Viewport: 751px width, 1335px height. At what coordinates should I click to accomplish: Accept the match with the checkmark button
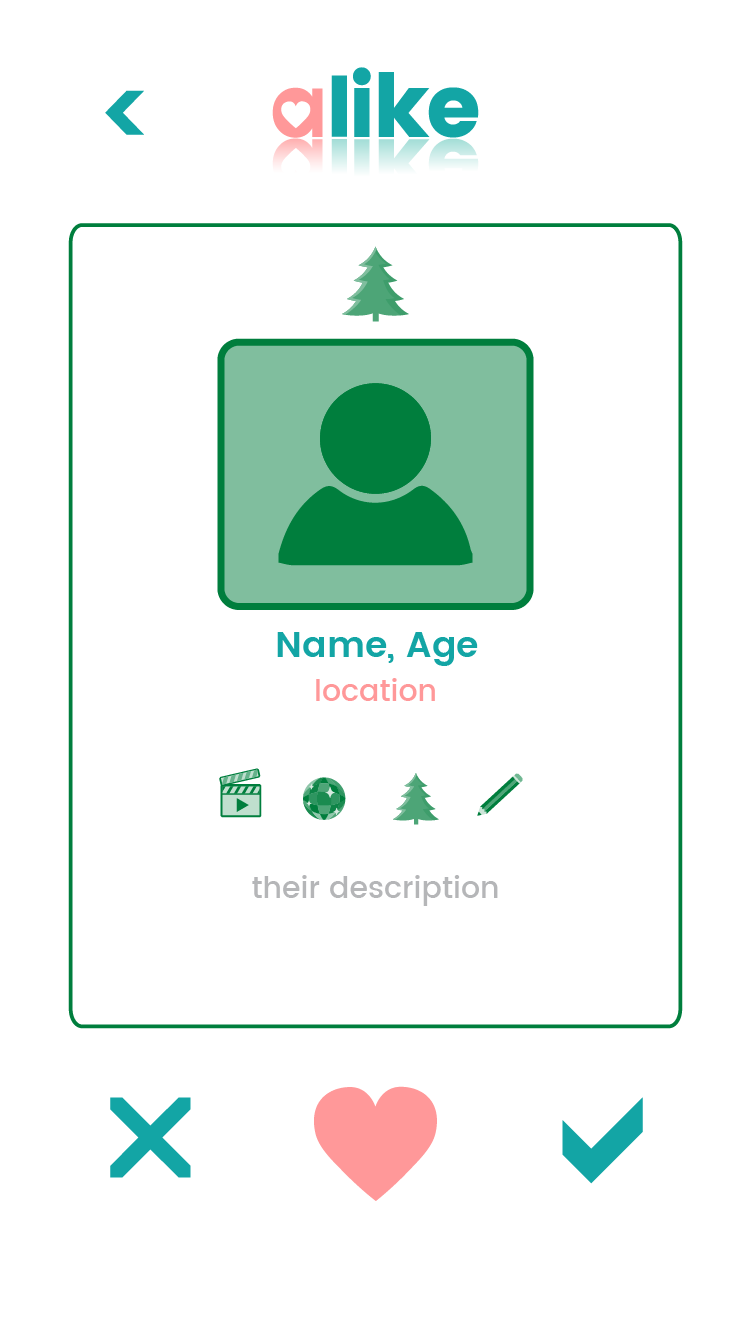tap(602, 1139)
